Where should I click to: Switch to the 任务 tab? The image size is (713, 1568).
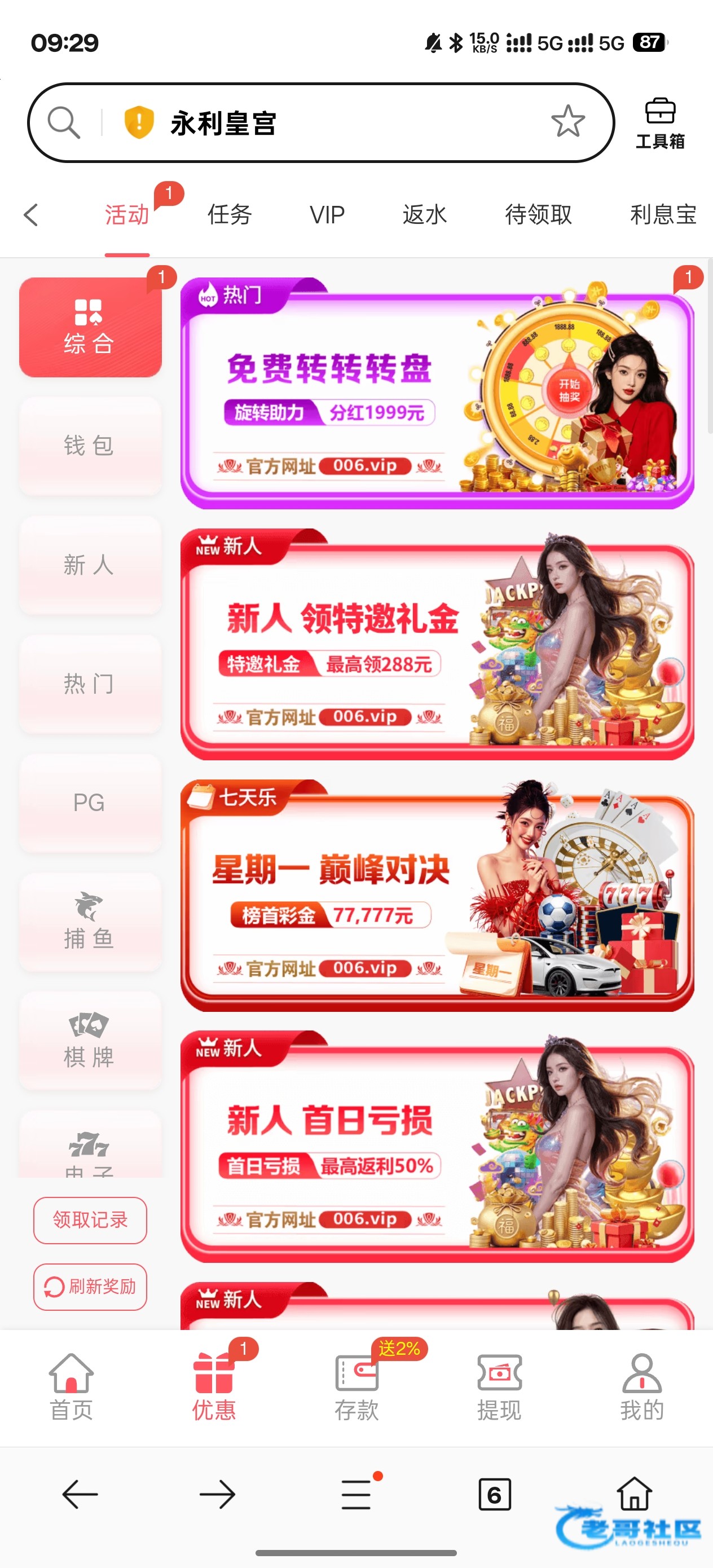pyautogui.click(x=230, y=215)
